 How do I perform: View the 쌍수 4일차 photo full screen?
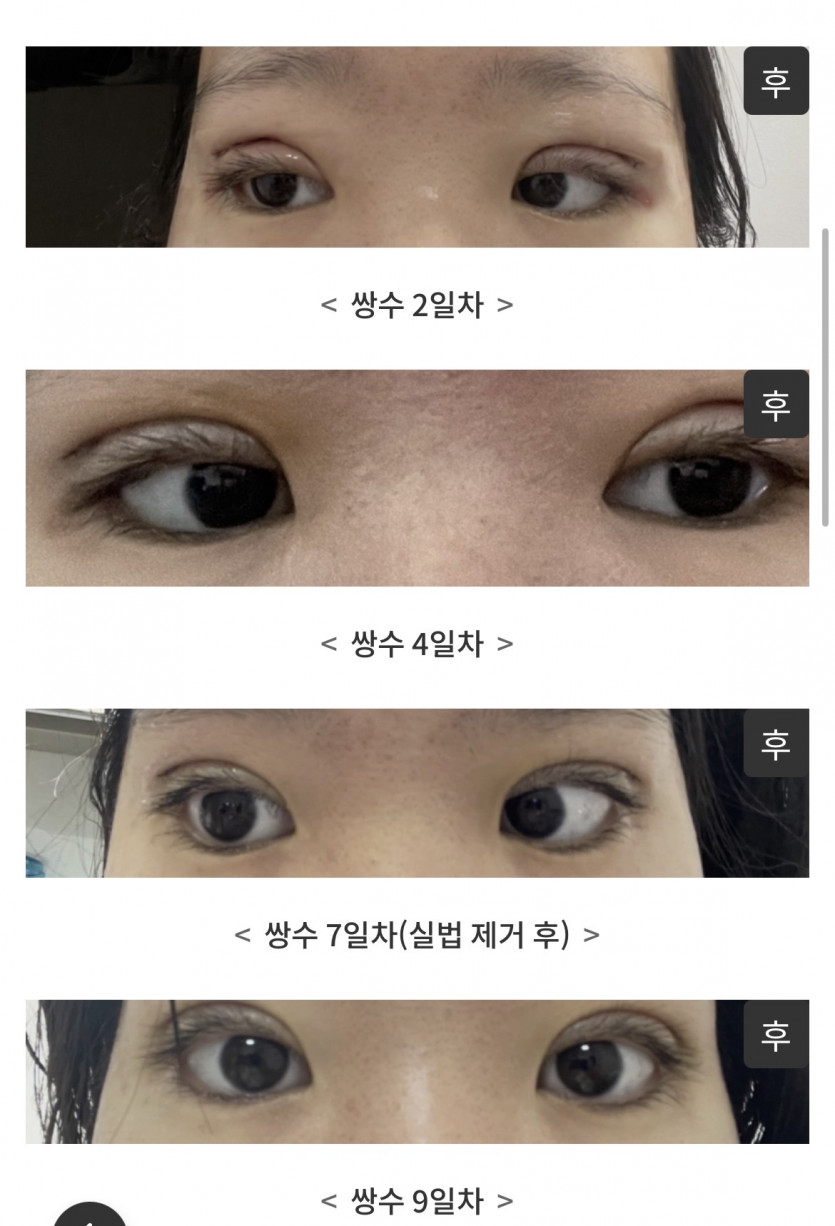point(417,478)
